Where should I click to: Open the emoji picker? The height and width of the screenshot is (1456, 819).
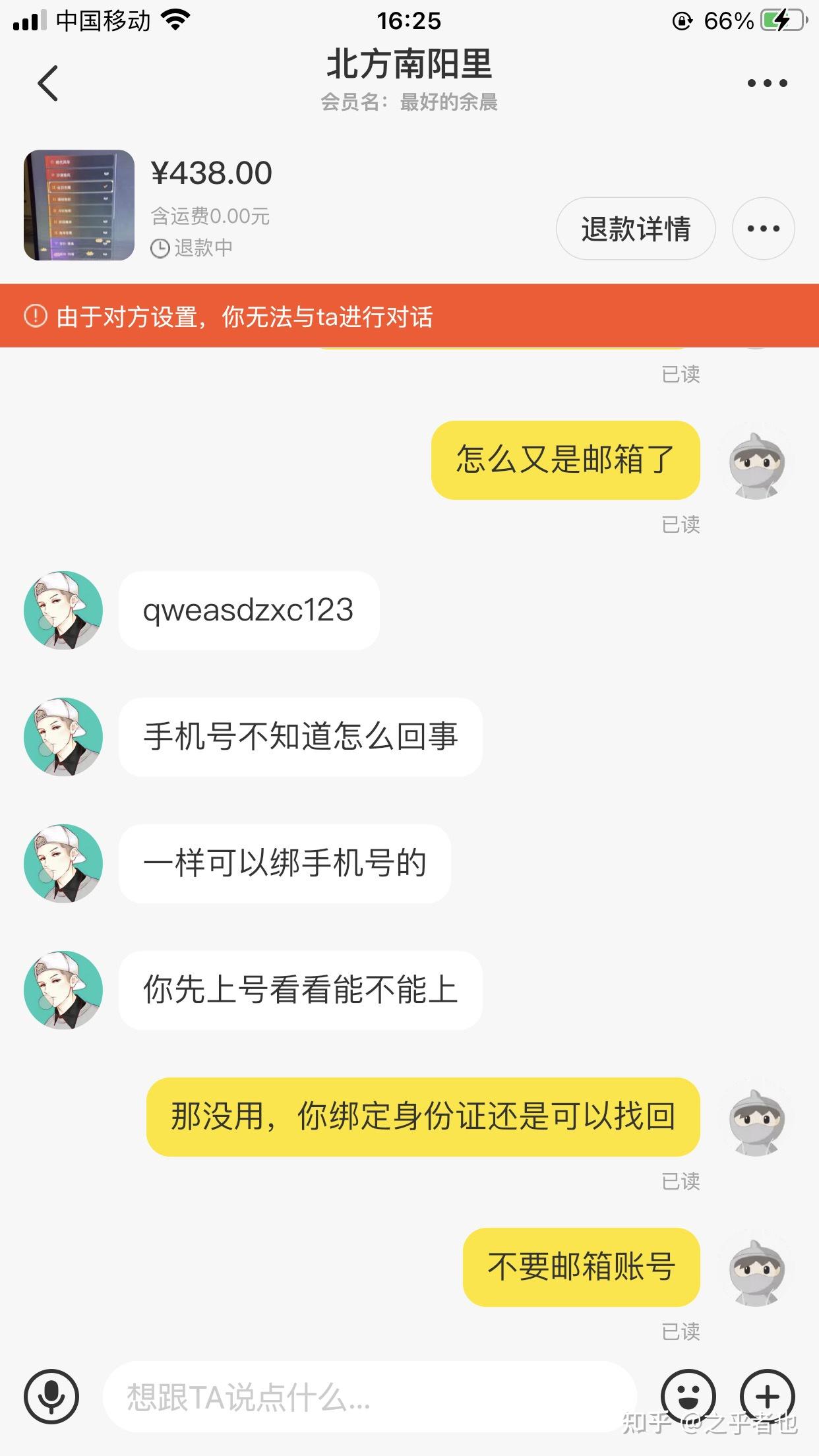click(x=688, y=1396)
